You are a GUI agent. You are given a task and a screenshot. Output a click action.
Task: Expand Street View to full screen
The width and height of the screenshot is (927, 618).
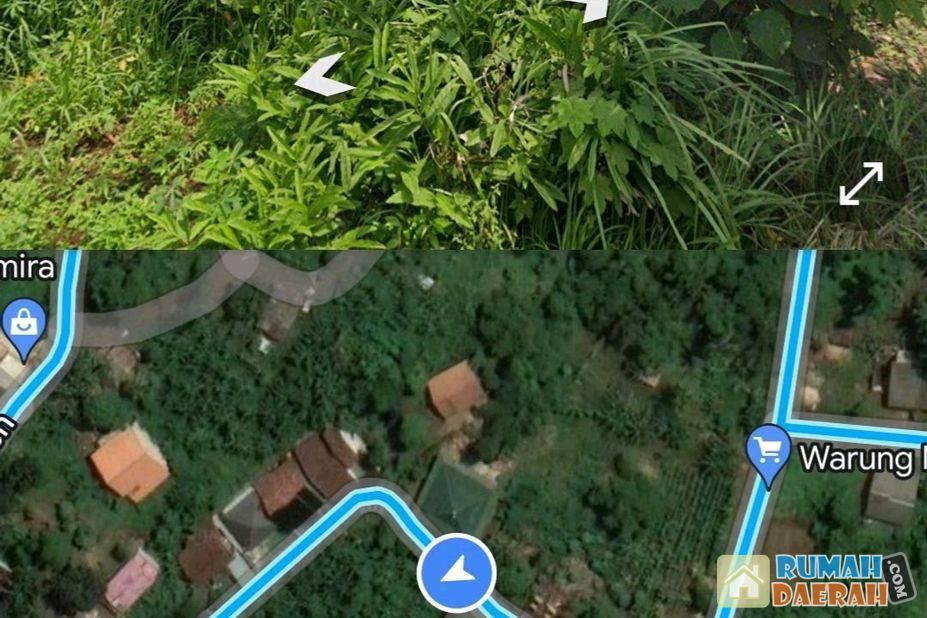(860, 185)
